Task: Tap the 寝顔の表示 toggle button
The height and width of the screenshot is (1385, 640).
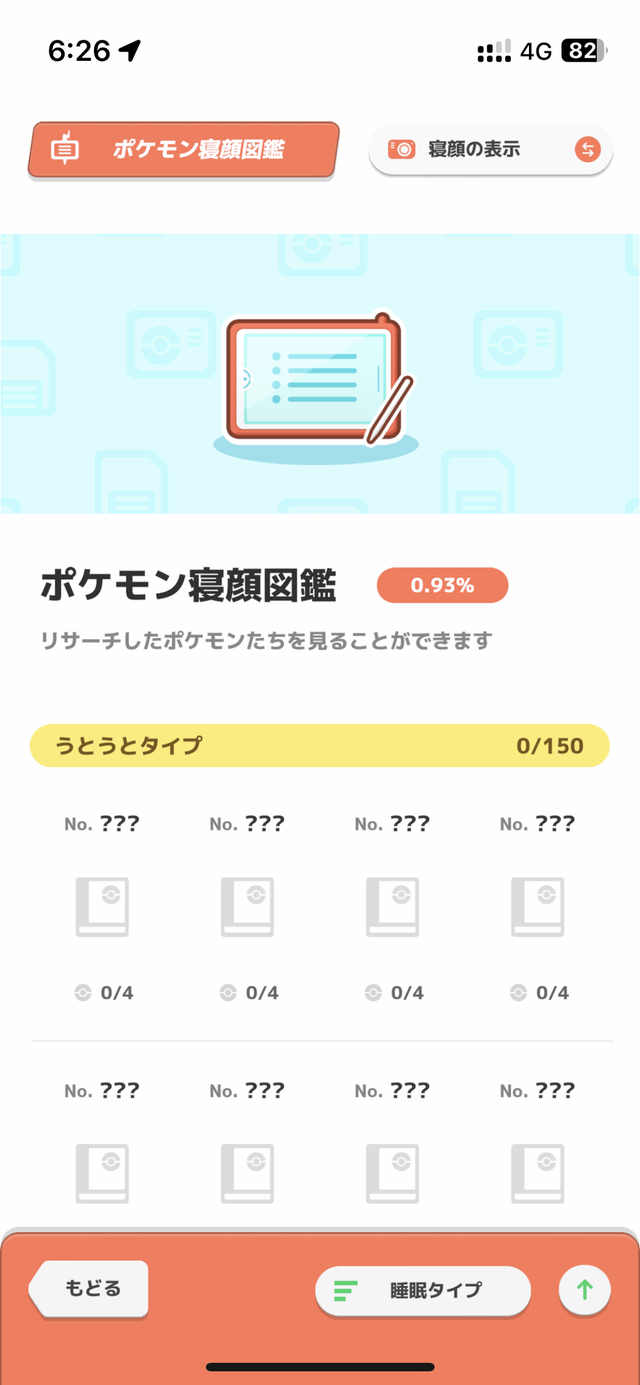Action: 490,150
